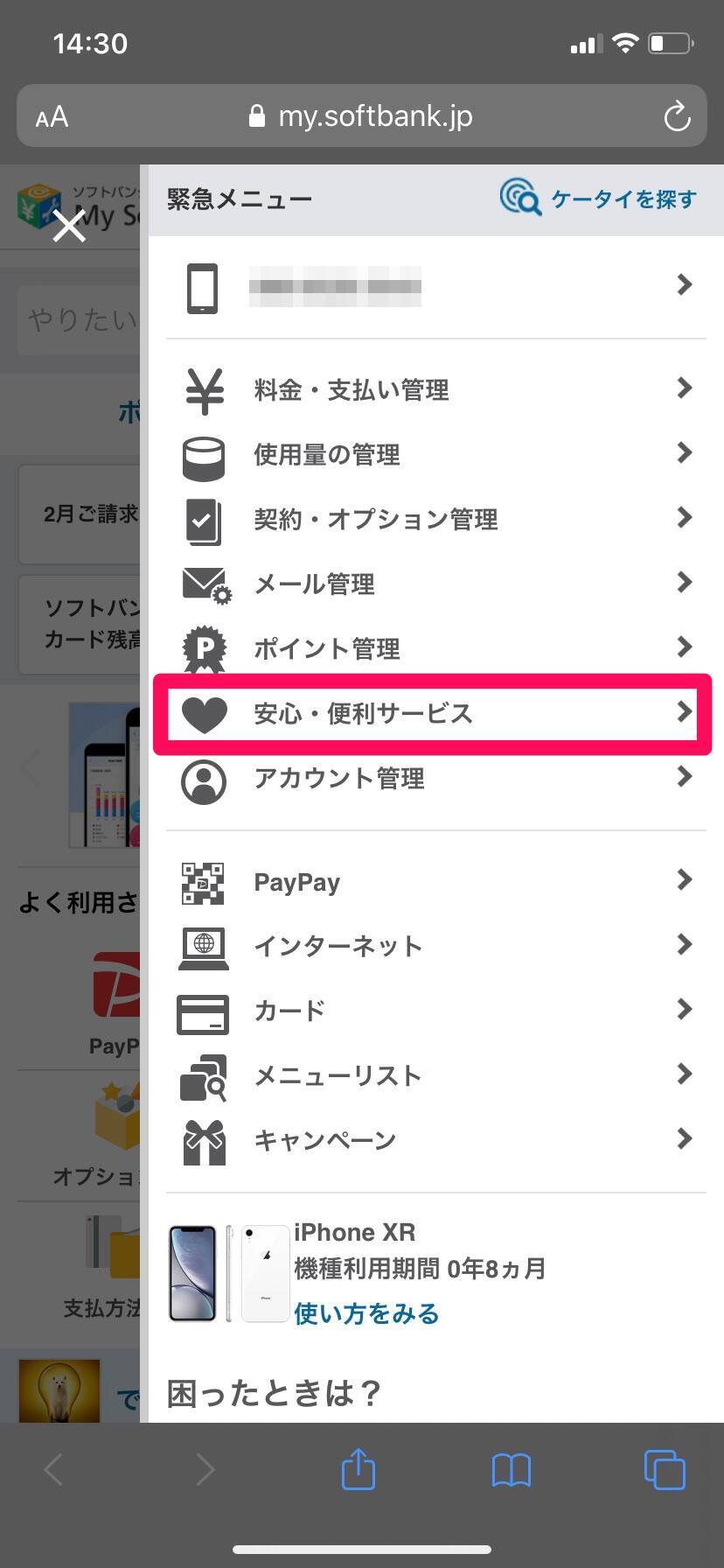Screen dimensions: 724x1568
Task: Open 使用量の管理
Action: click(435, 454)
